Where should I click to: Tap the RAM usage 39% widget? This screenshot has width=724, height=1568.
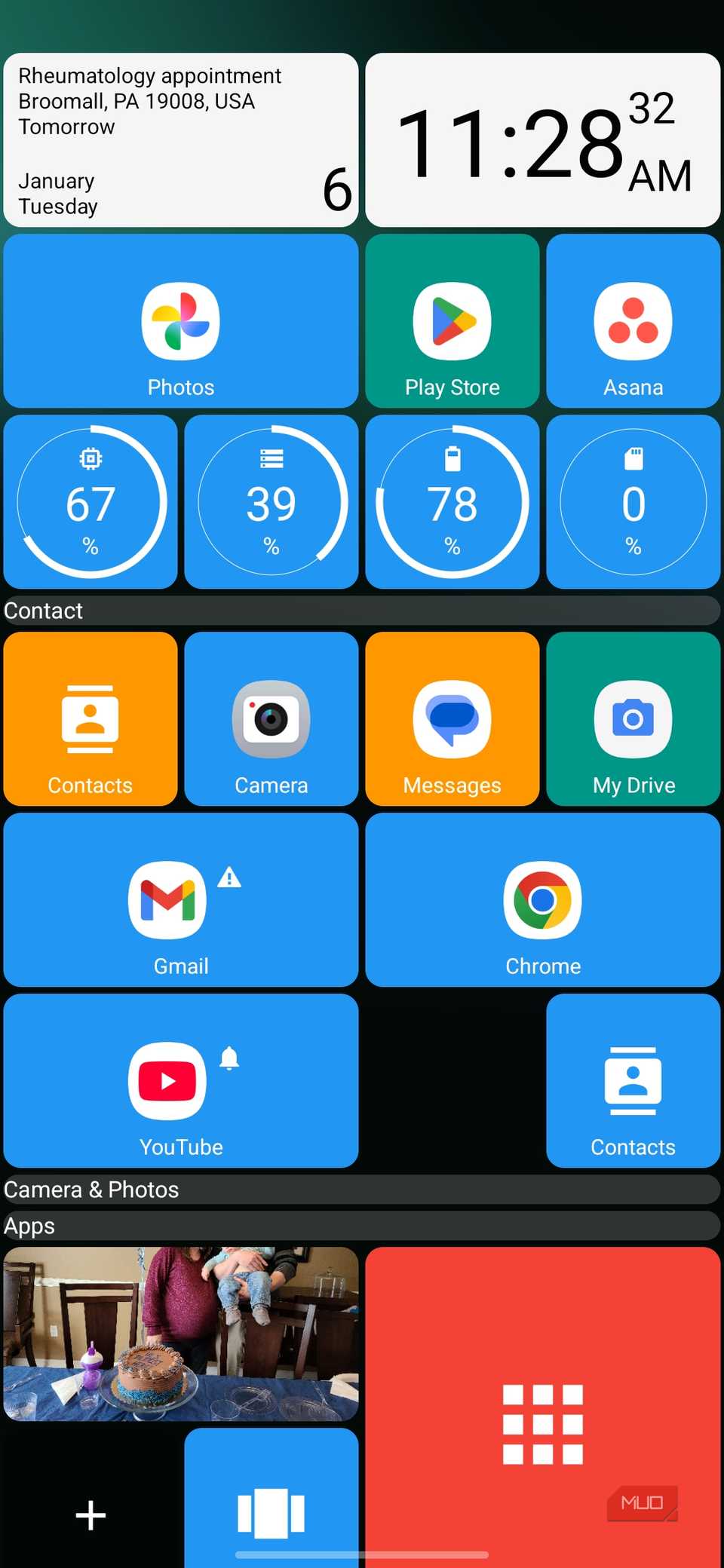(271, 501)
